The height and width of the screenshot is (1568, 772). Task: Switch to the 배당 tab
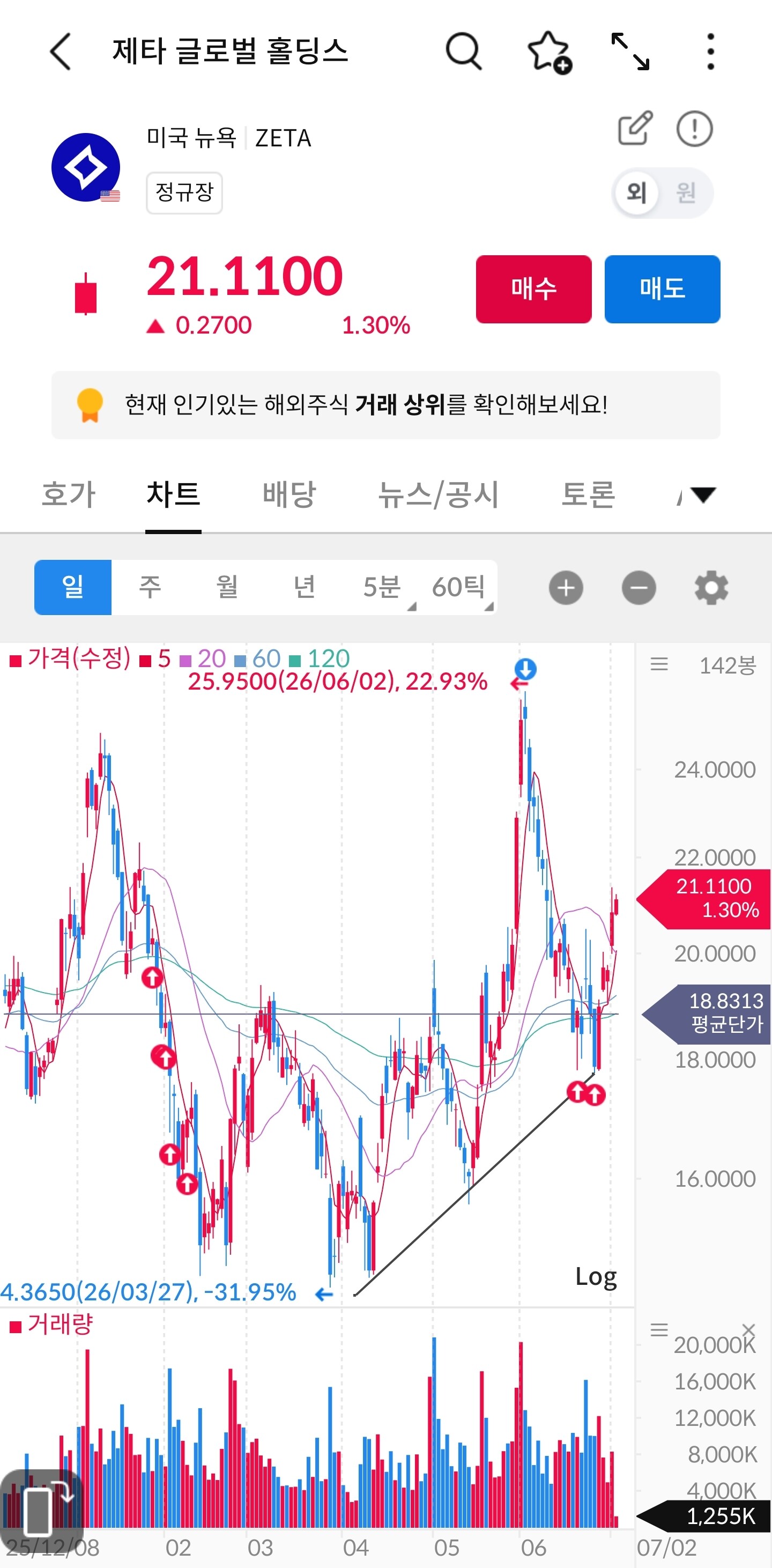coord(289,494)
